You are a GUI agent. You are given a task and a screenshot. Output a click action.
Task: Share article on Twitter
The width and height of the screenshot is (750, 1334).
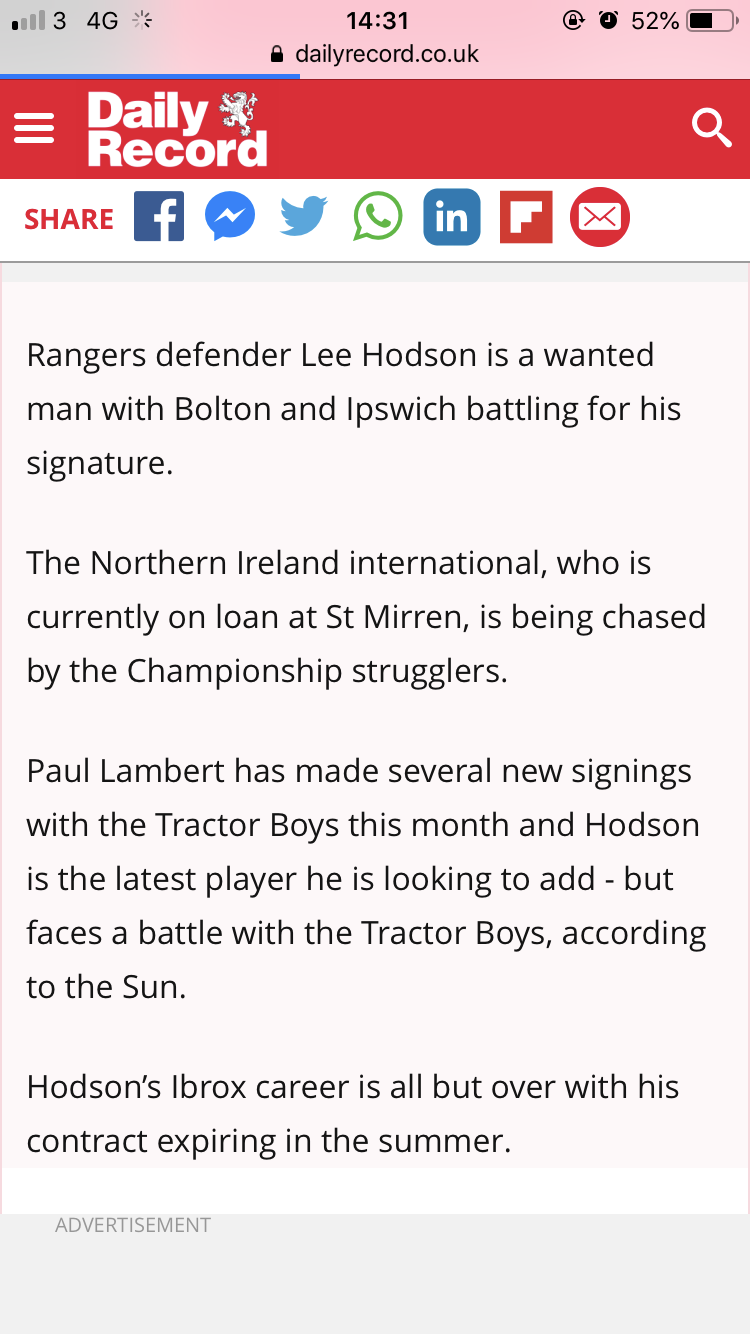pyautogui.click(x=304, y=216)
